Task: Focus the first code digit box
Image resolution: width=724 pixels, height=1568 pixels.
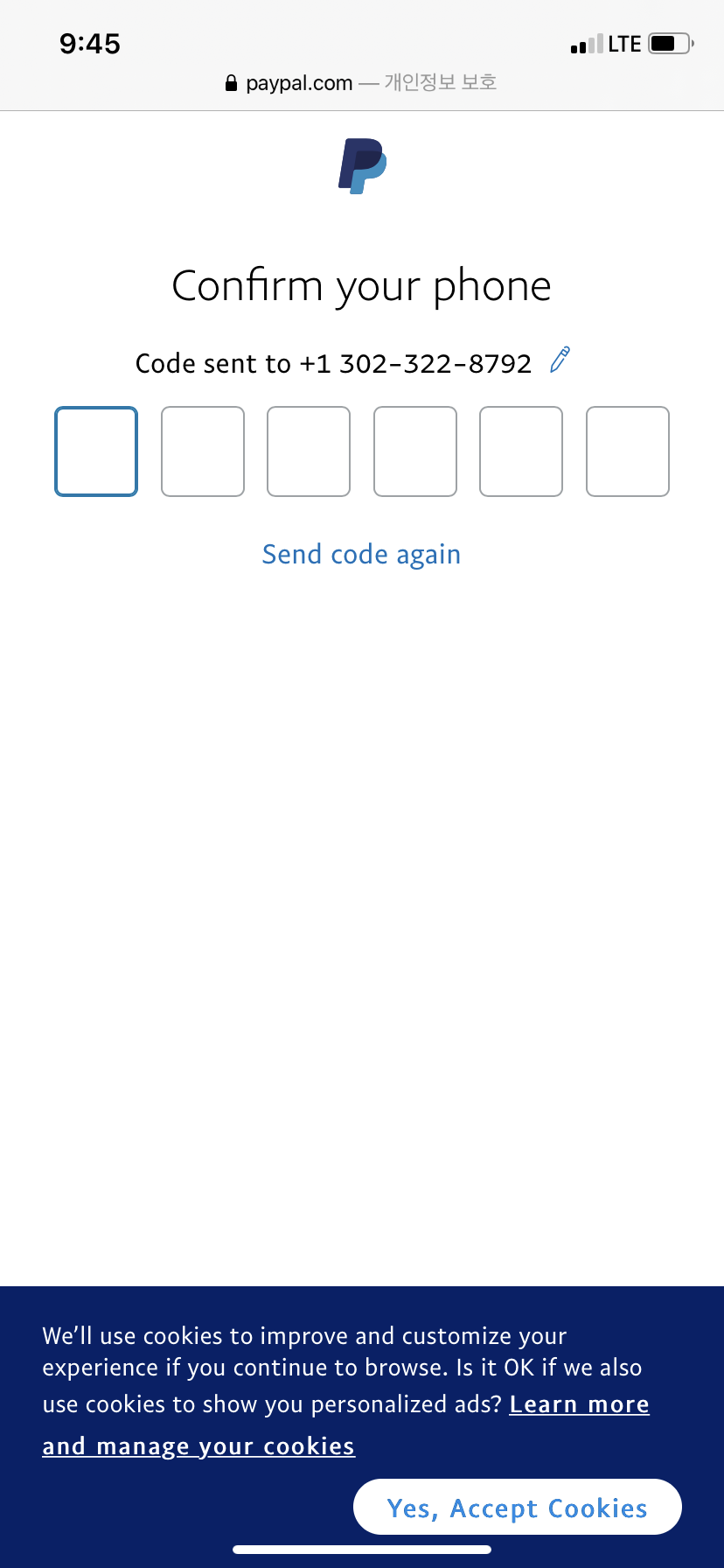Action: pos(96,451)
